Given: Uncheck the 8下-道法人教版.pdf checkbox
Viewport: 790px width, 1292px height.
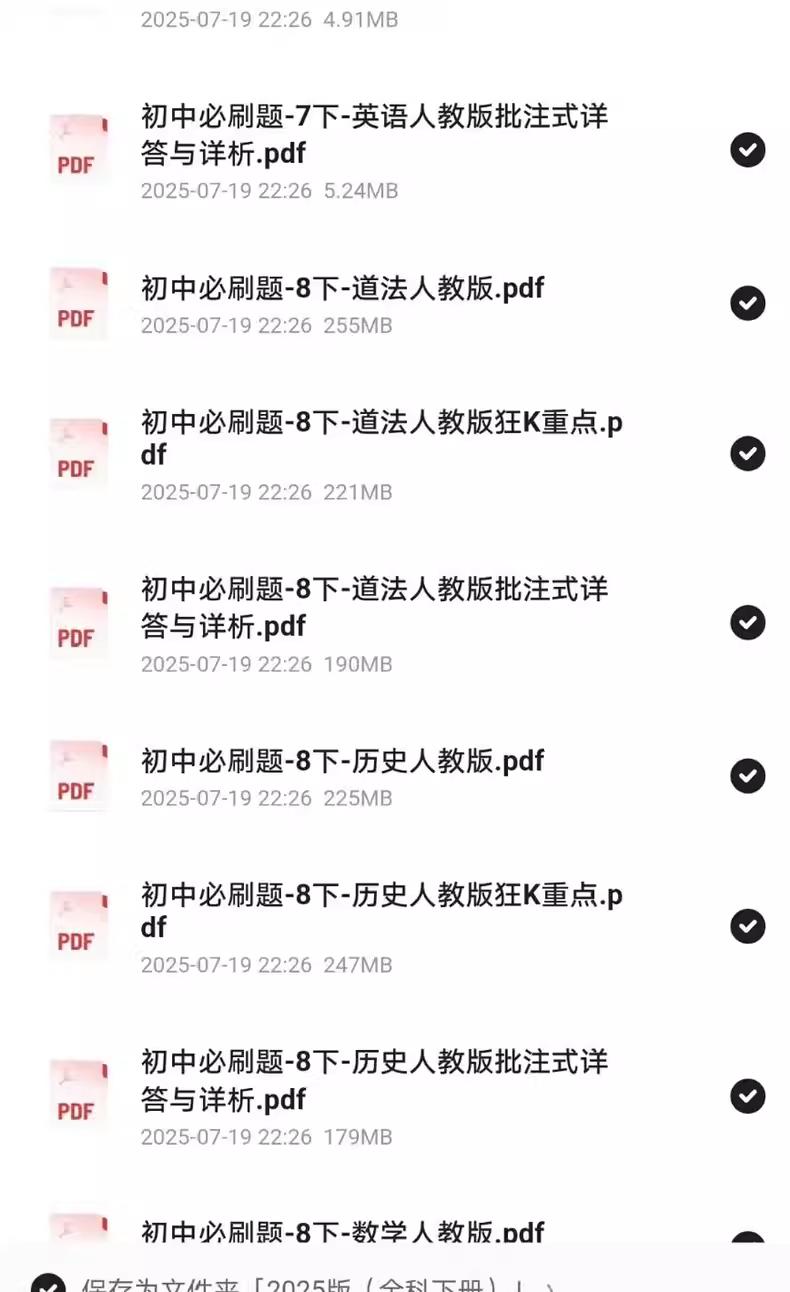Looking at the screenshot, I should [747, 303].
